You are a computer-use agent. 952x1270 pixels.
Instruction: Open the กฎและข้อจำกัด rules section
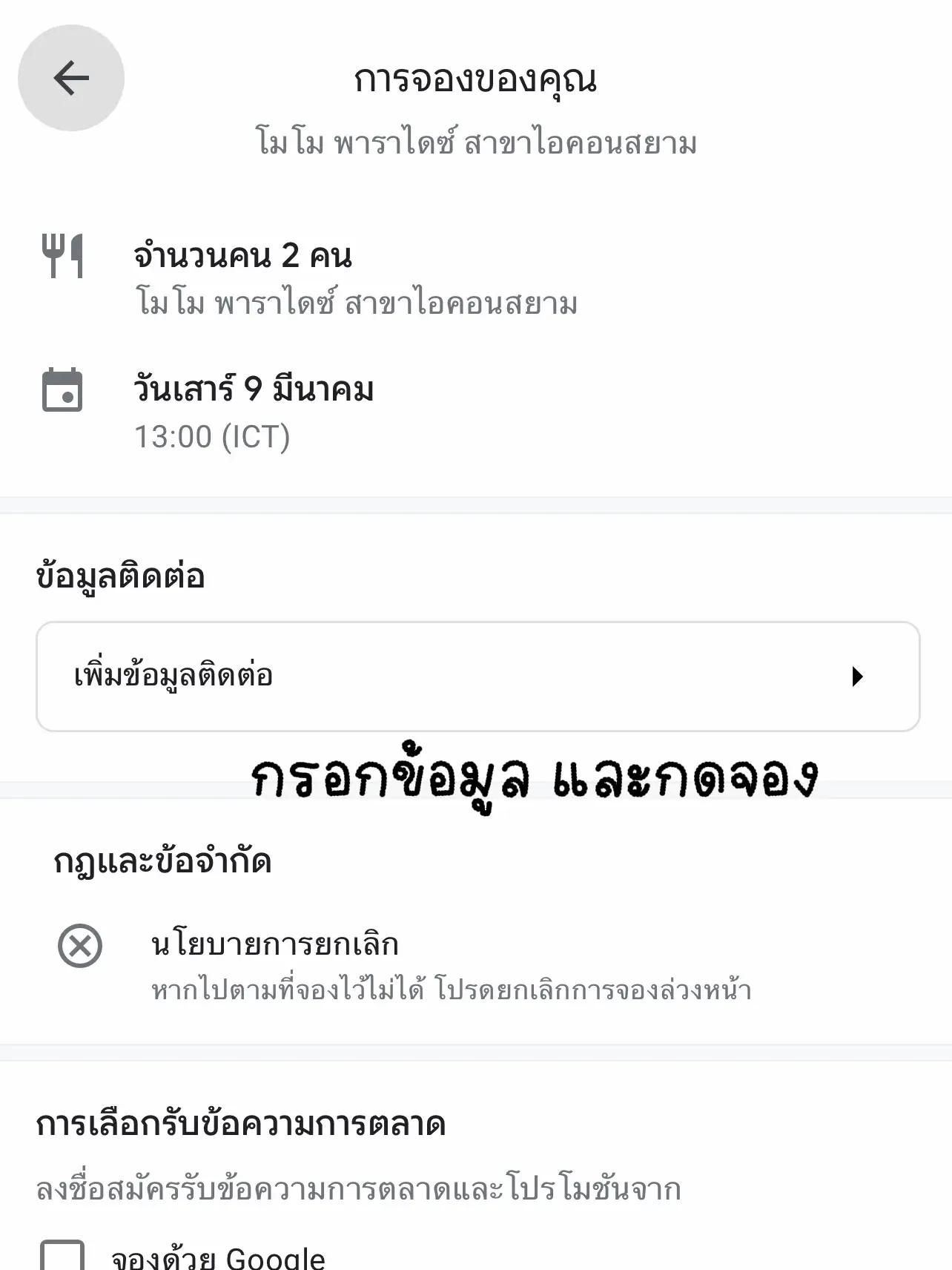click(164, 861)
